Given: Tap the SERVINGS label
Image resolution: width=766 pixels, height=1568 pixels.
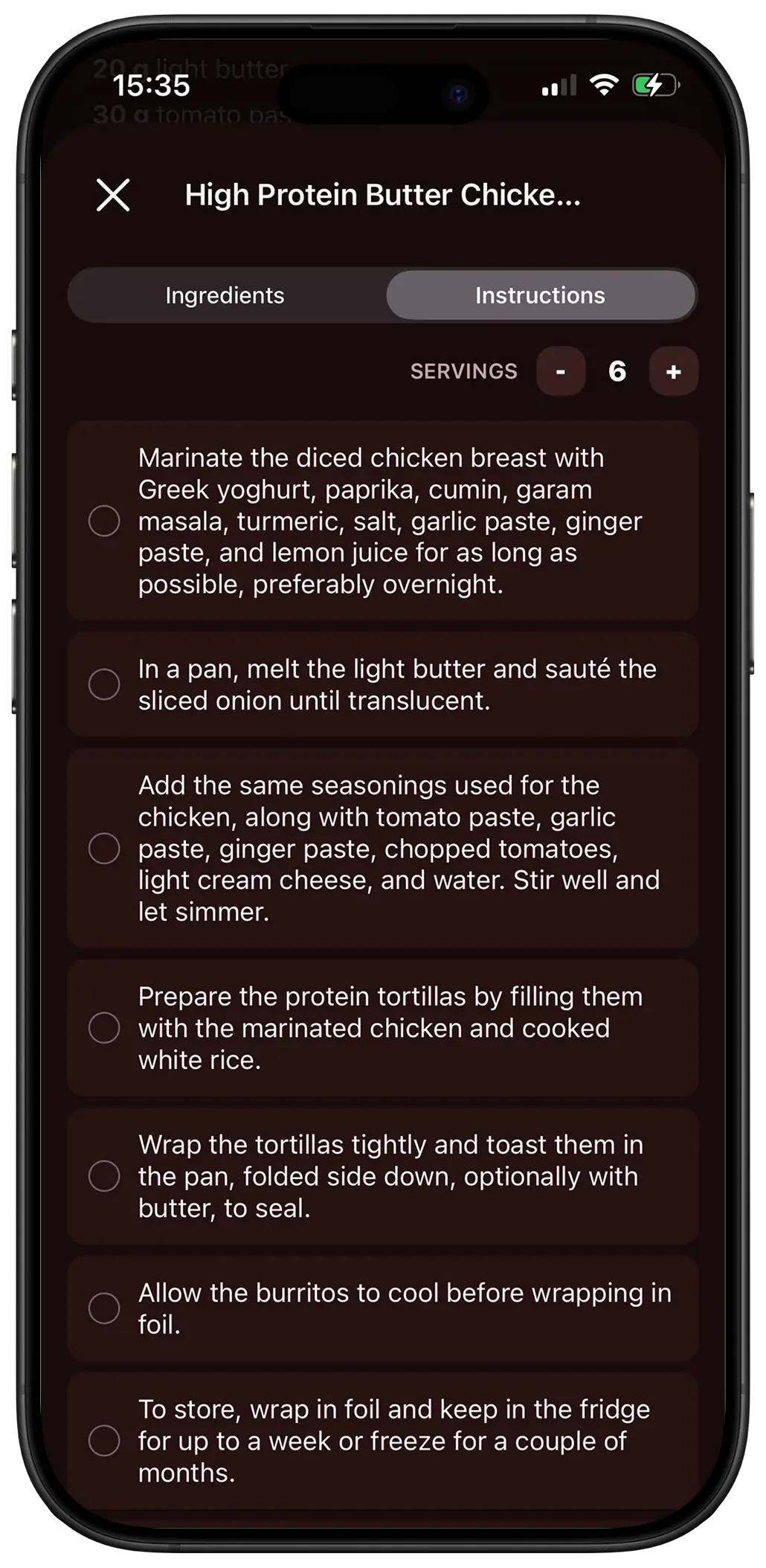Looking at the screenshot, I should (464, 371).
